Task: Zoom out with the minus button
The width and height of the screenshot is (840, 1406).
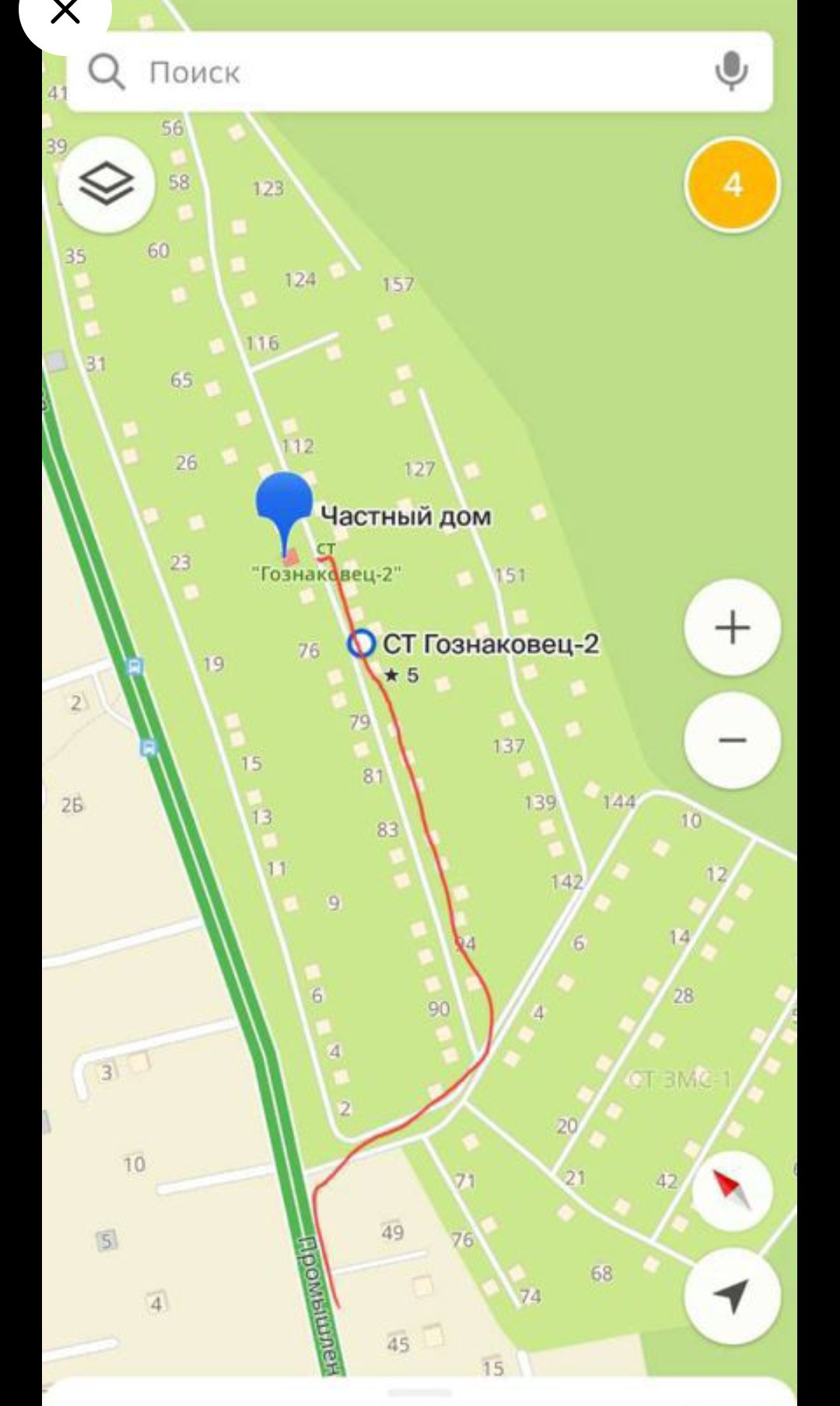Action: [732, 740]
